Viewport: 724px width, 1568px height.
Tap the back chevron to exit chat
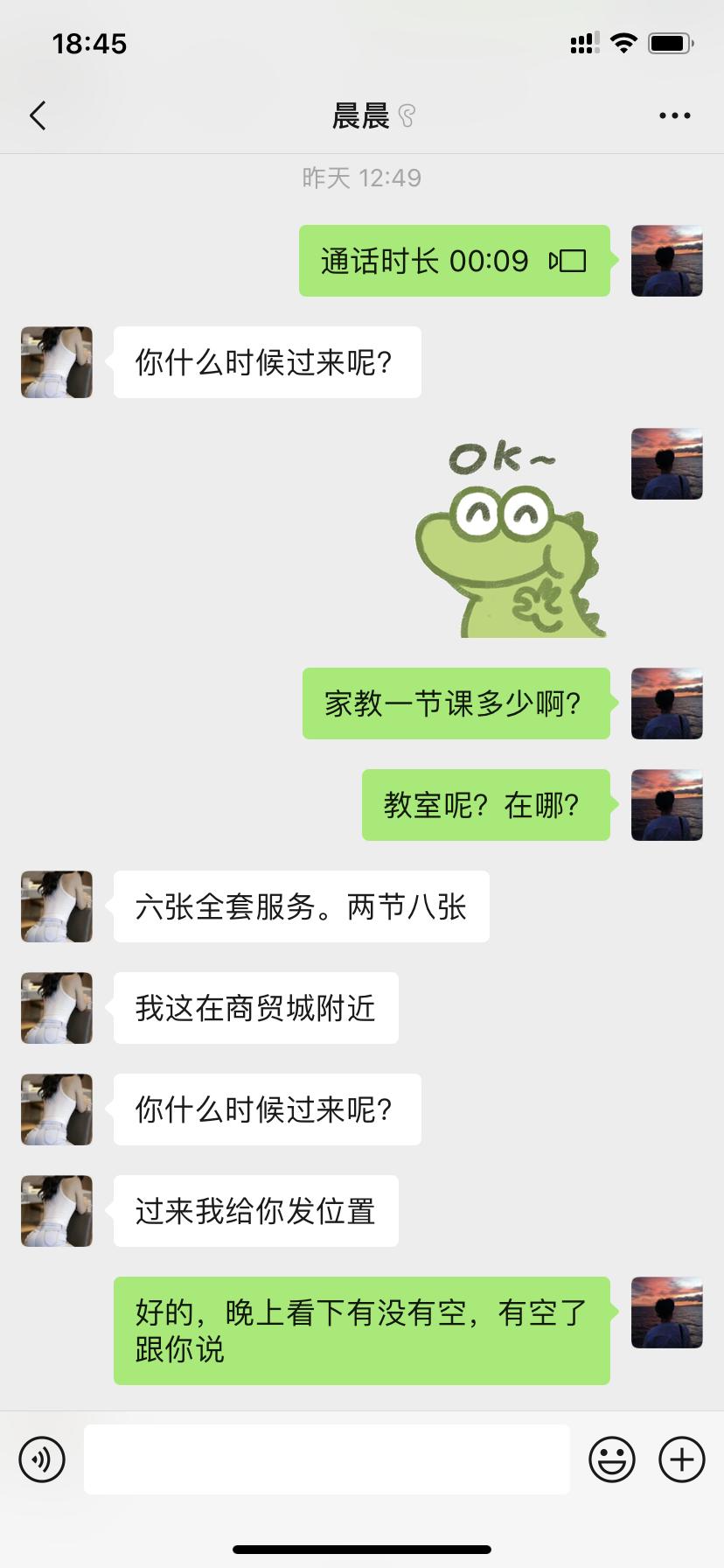pyautogui.click(x=37, y=115)
